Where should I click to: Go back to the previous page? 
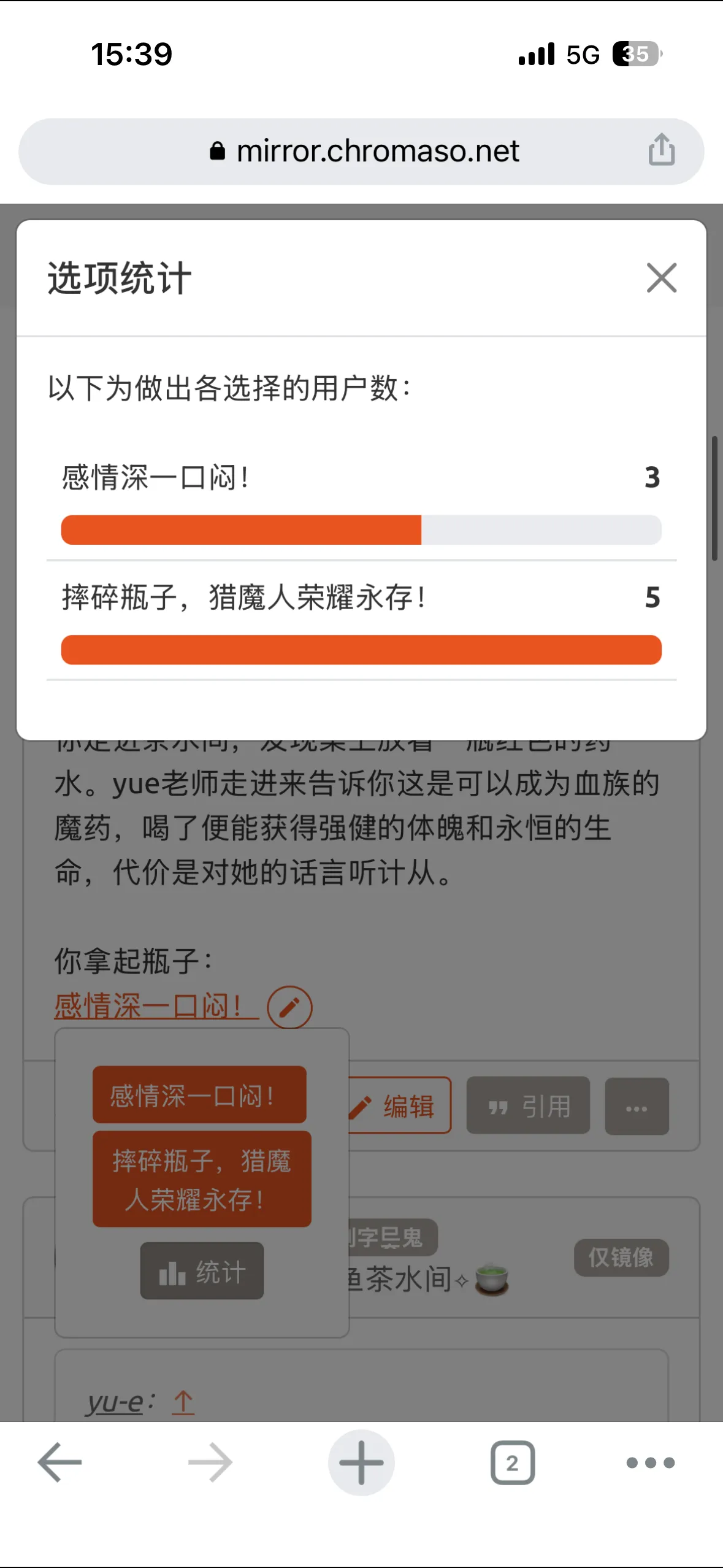(x=59, y=1462)
